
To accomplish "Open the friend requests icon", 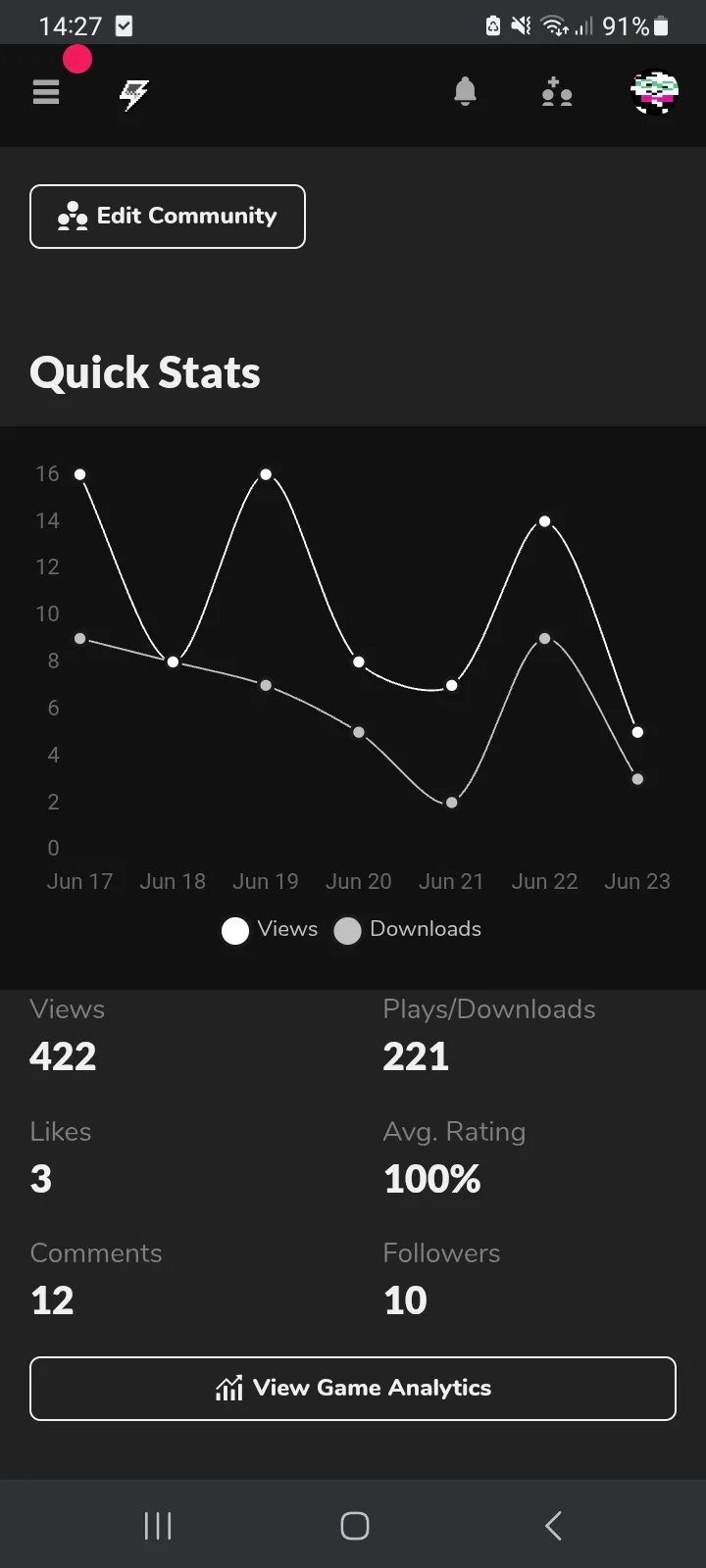I will coord(557,93).
